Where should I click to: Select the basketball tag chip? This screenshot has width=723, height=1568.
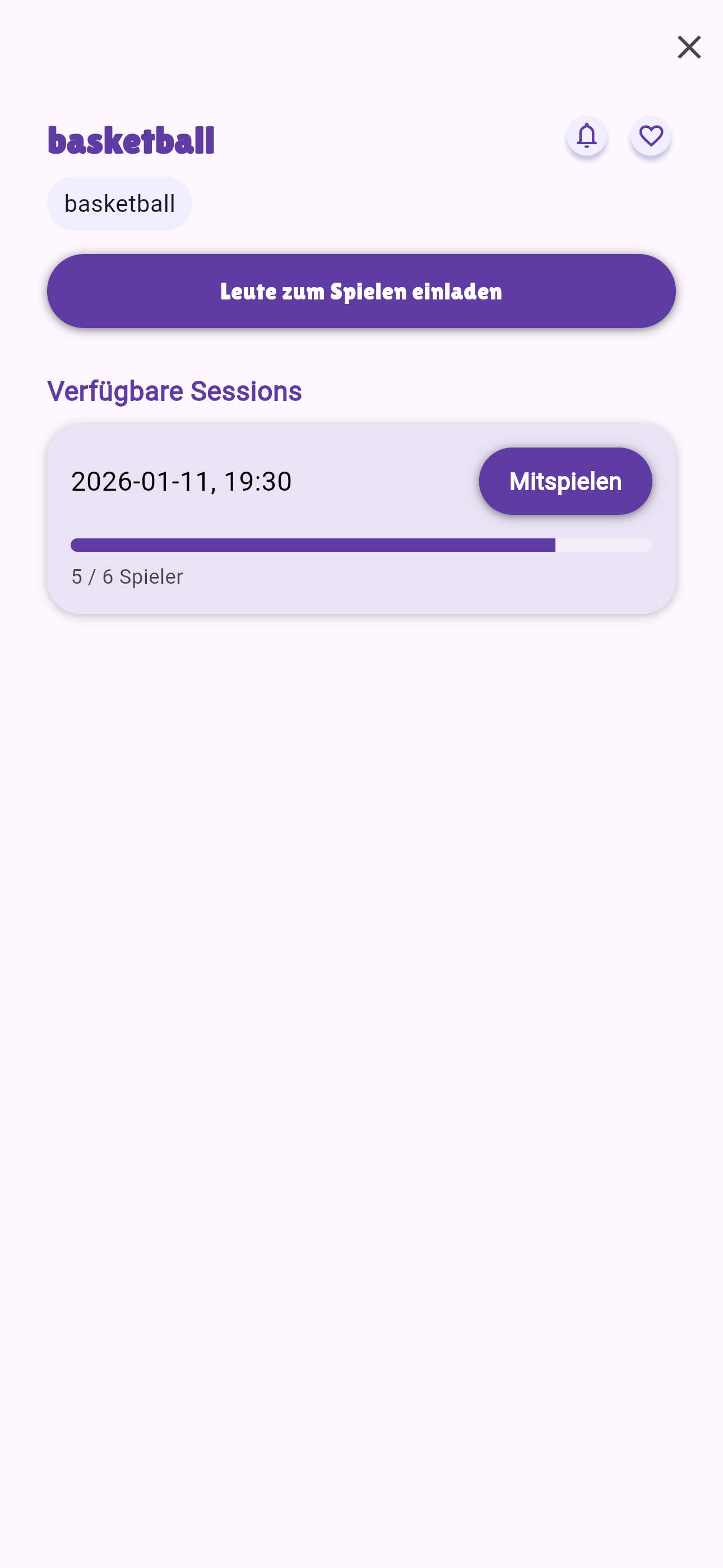(x=119, y=202)
